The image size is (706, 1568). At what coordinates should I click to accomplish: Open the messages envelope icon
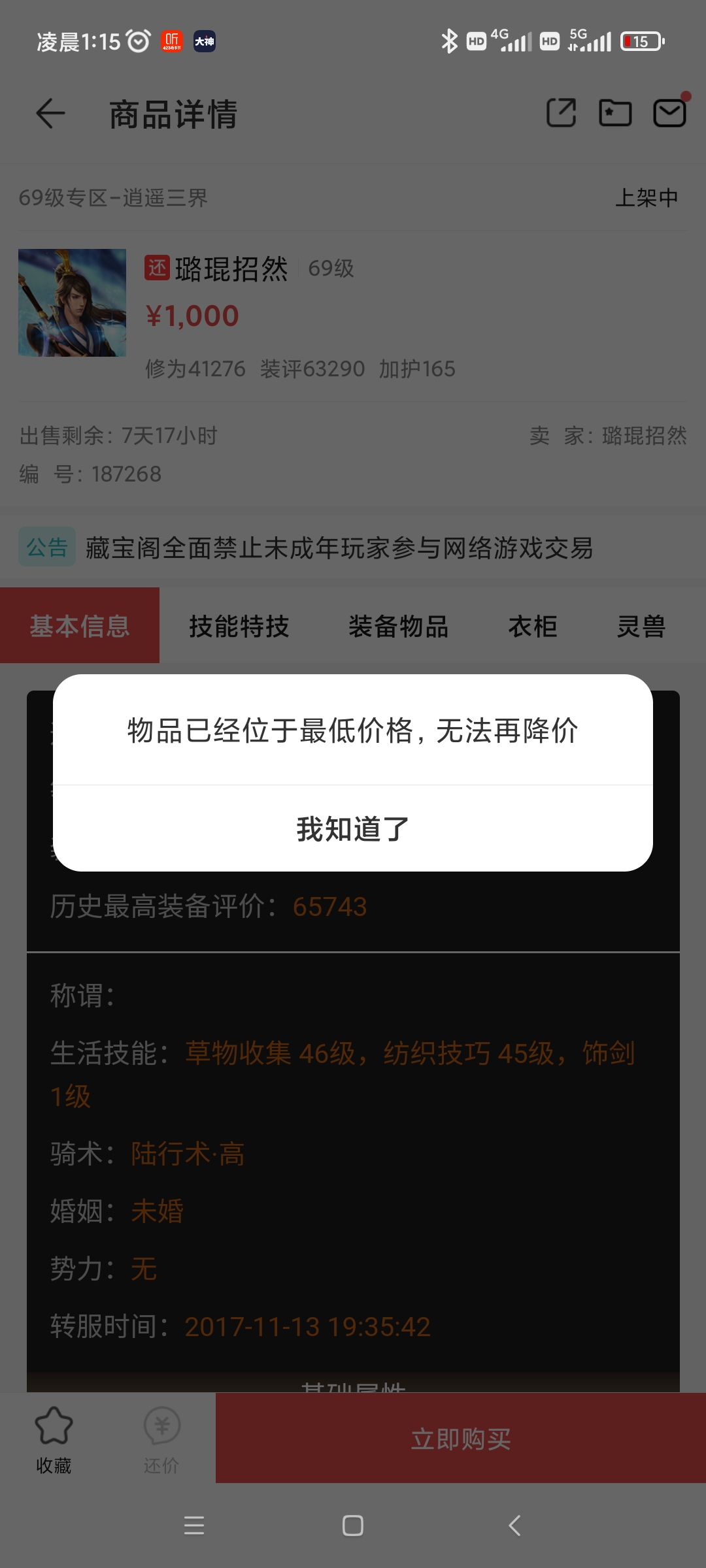(669, 113)
